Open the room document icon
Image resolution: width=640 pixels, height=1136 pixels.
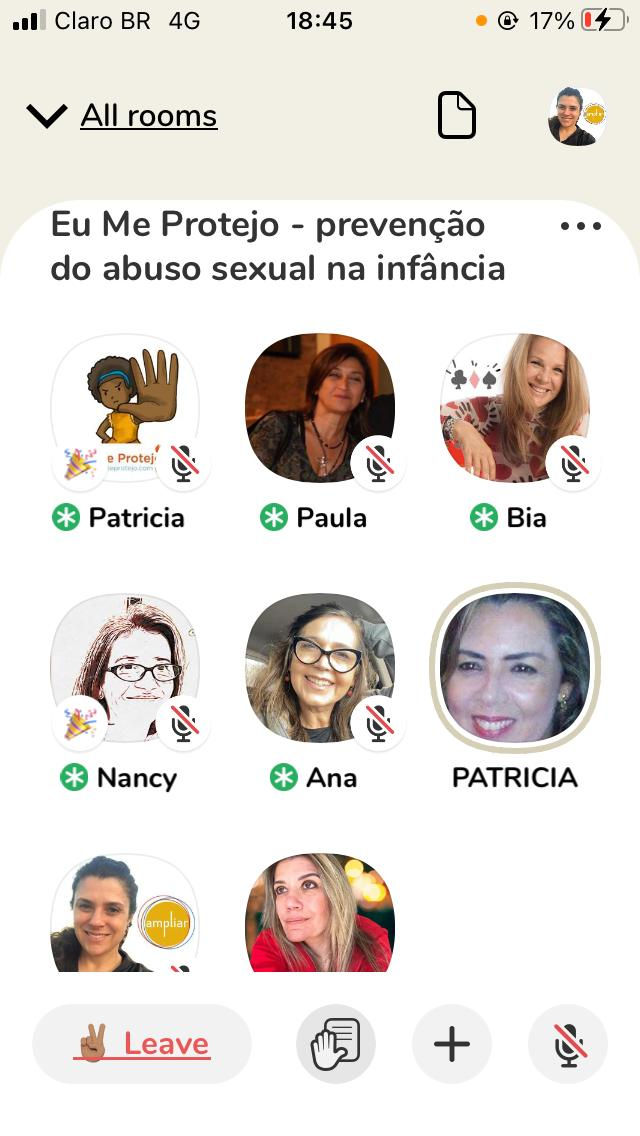457,115
